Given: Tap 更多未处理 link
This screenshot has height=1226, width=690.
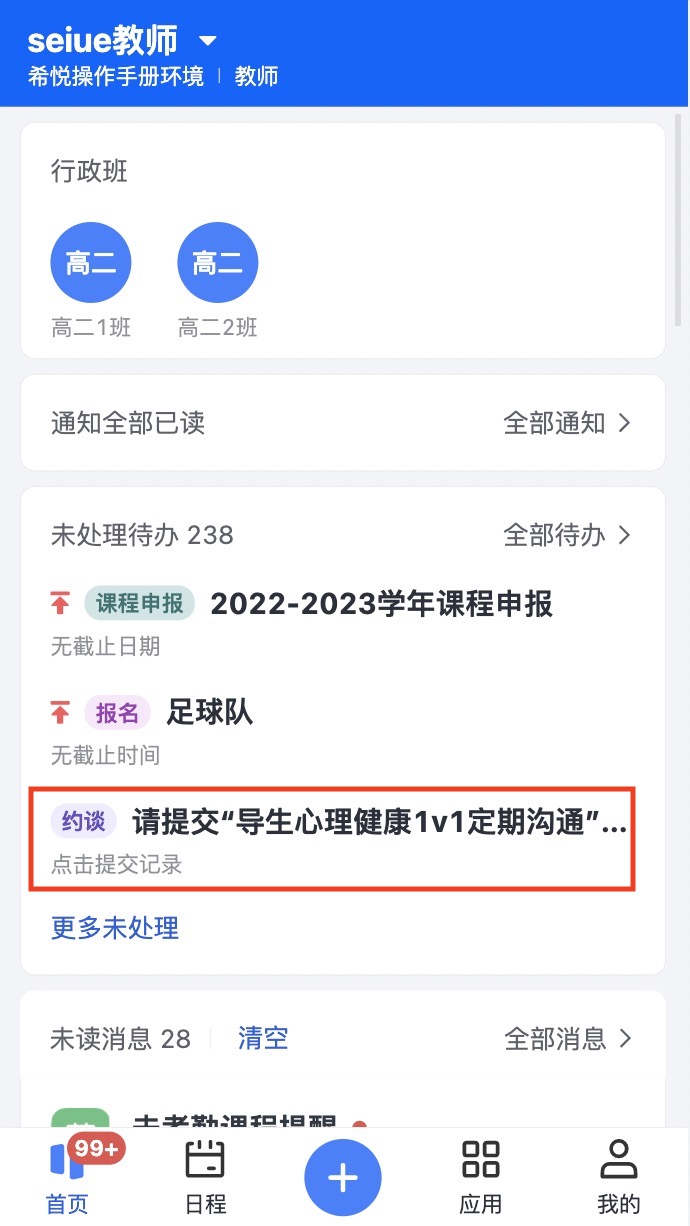Looking at the screenshot, I should coord(115,927).
